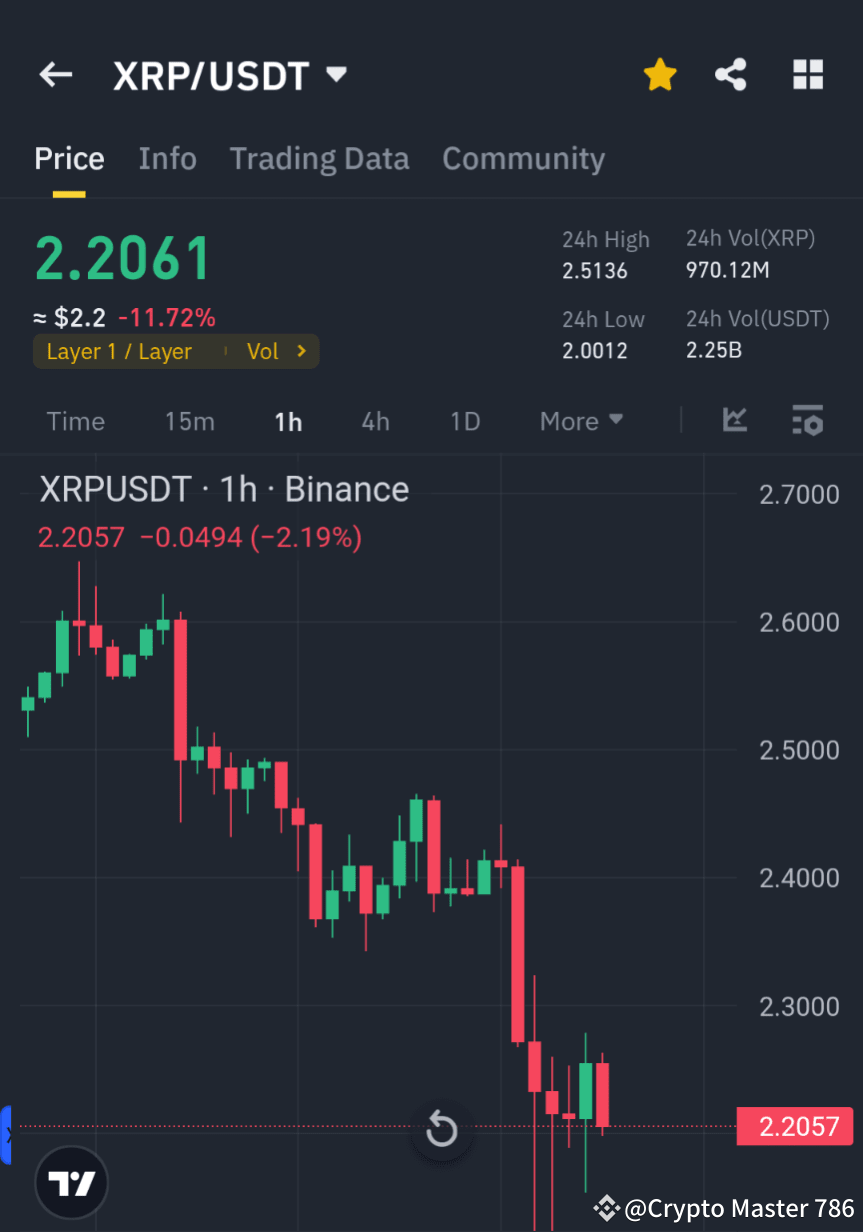Click the TradingView logo on the chart
Screen dimensions: 863x1232
point(70,1182)
